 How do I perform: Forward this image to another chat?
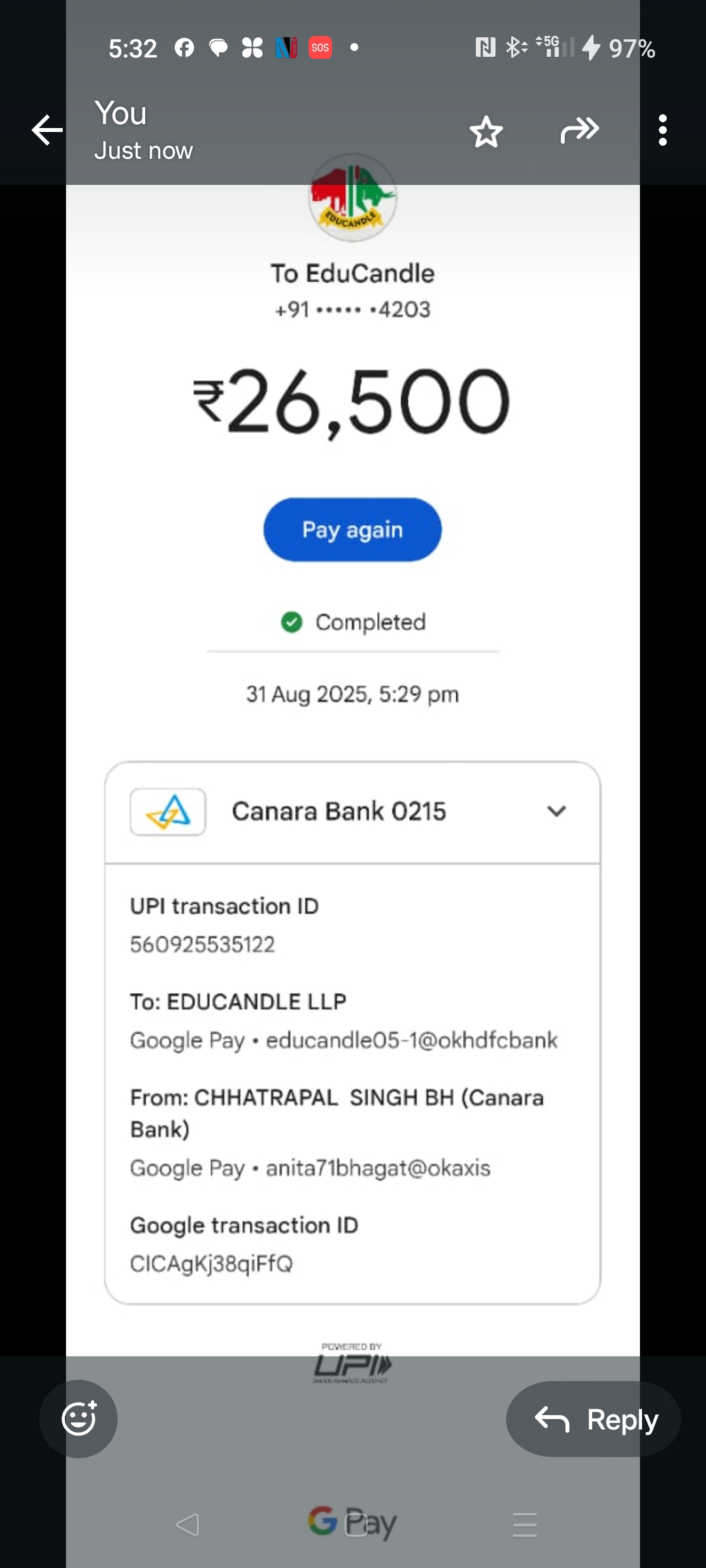point(579,130)
